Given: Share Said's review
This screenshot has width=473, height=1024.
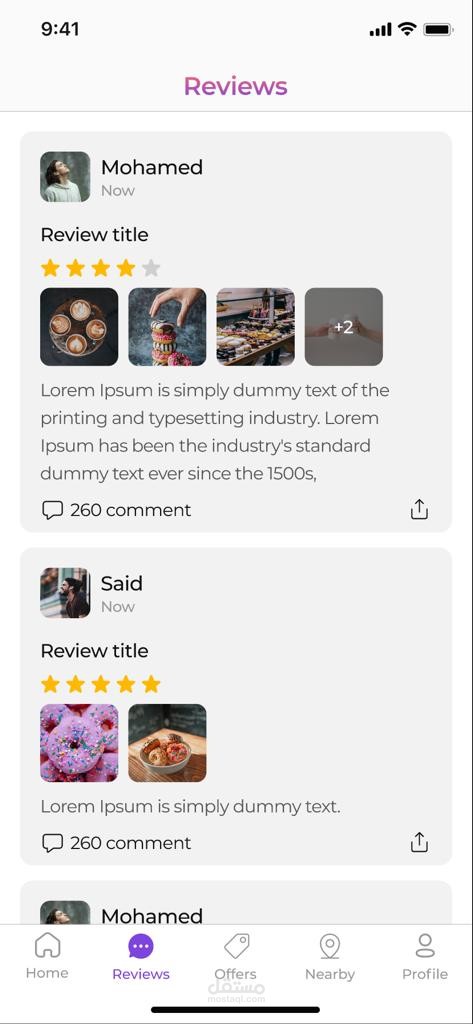Looking at the screenshot, I should (x=419, y=842).
